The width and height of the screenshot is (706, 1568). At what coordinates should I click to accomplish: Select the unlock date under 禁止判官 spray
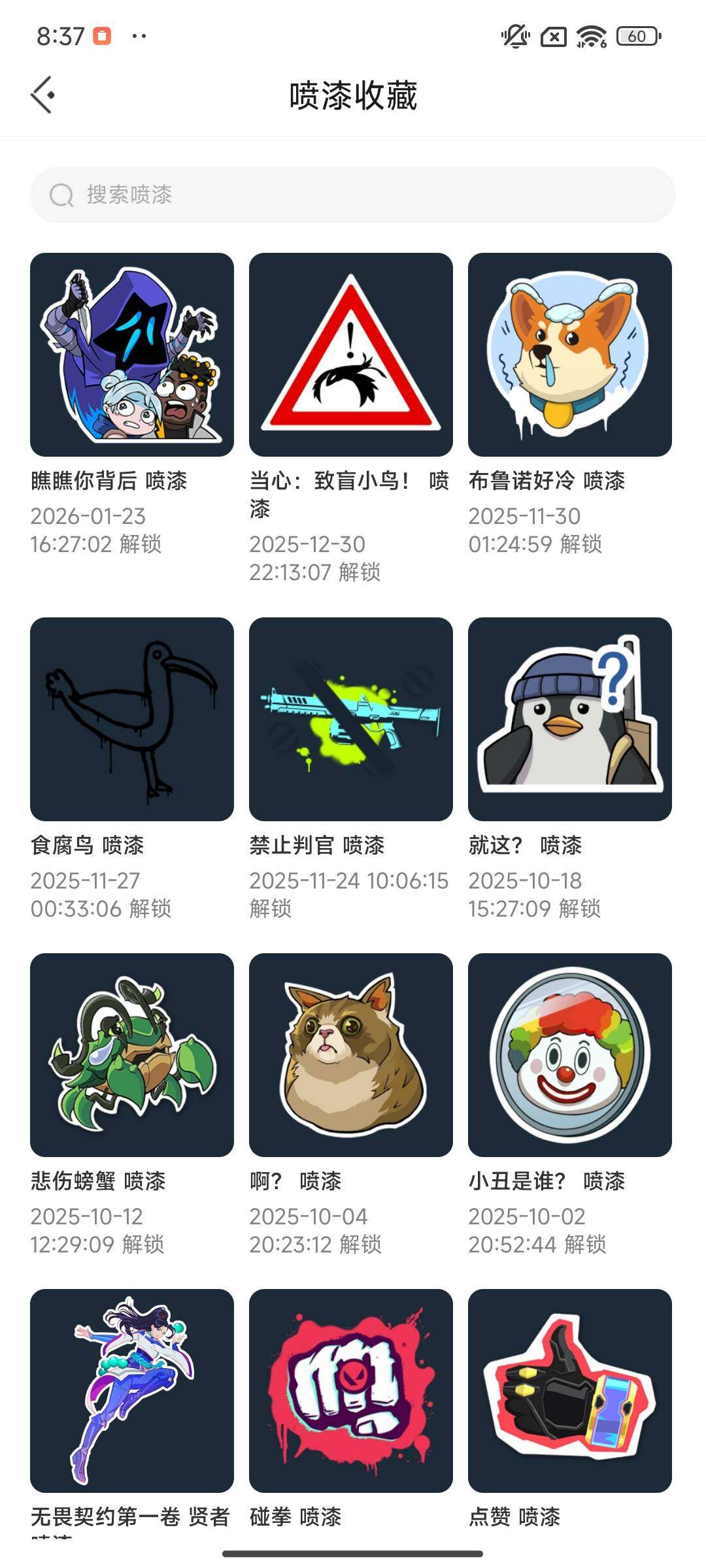tap(350, 895)
